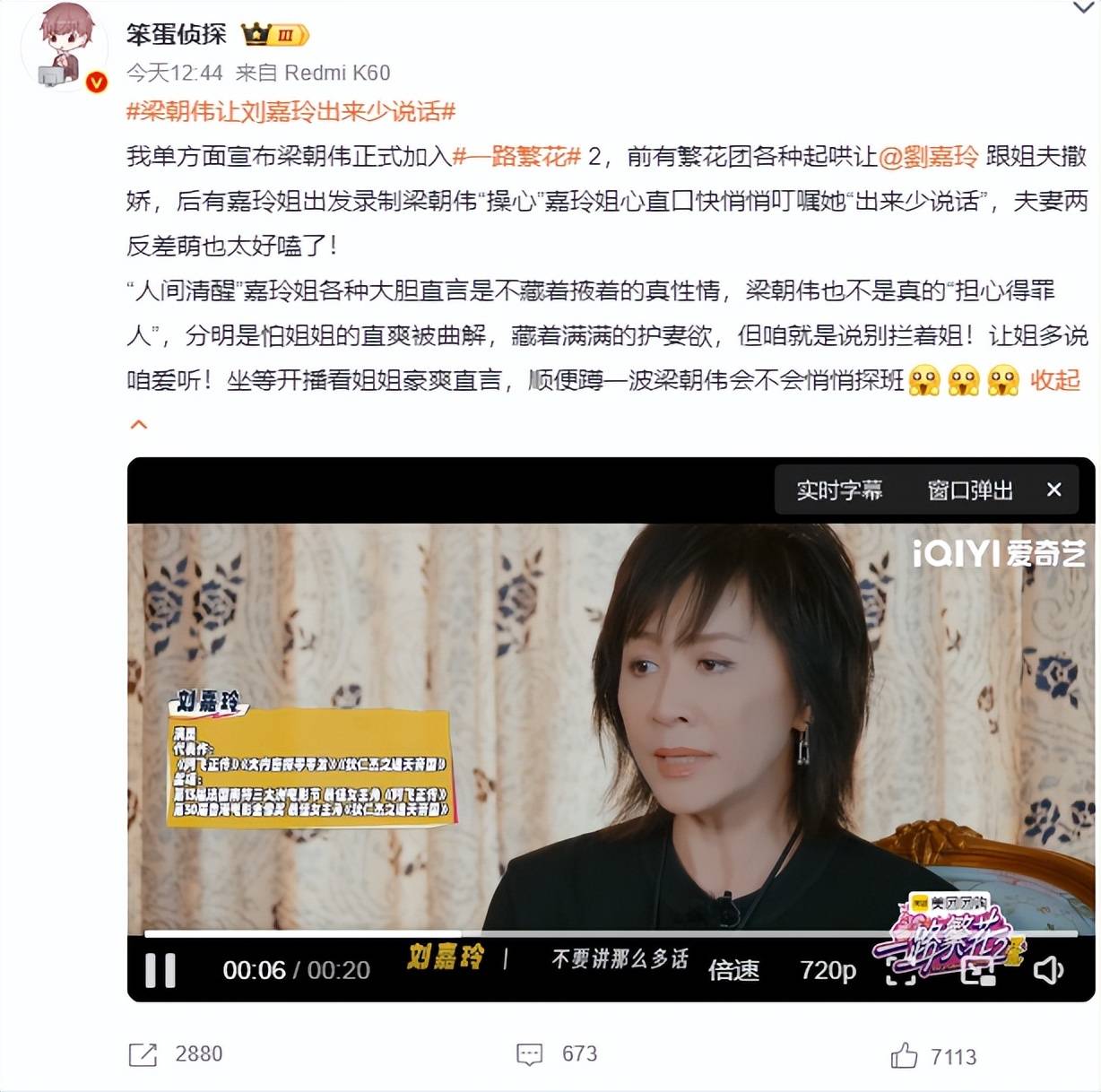Turn on 实时字幕 live subtitles
The image size is (1101, 1092).
click(839, 490)
